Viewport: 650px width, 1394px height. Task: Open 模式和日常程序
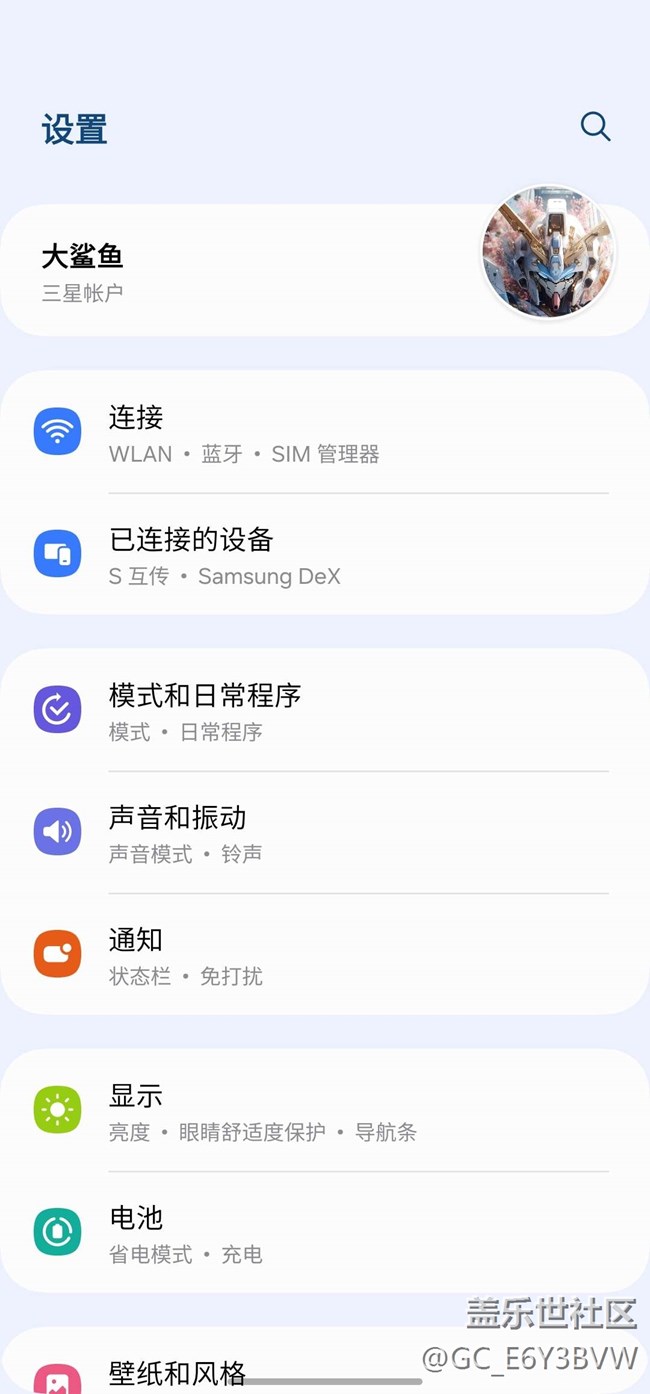pyautogui.click(x=324, y=711)
